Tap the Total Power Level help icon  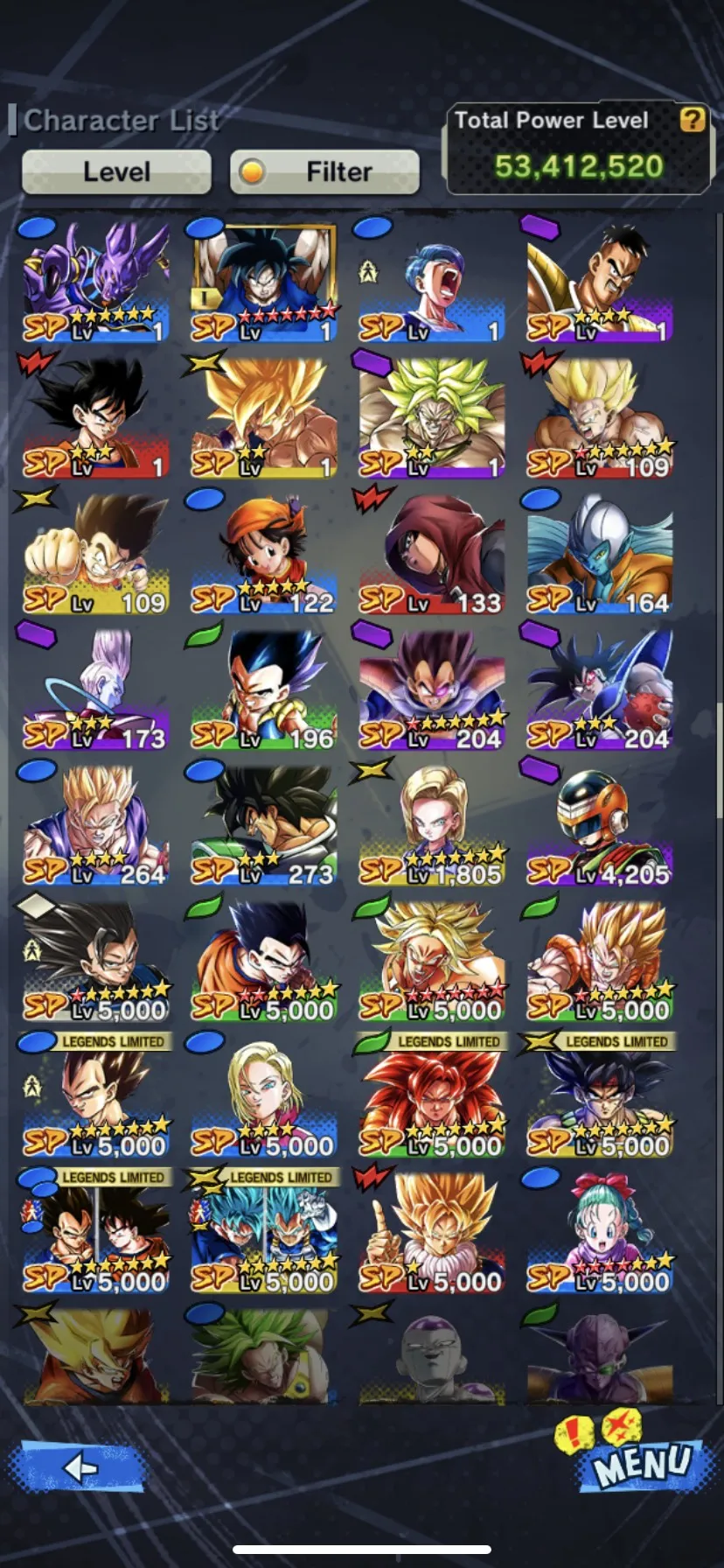[x=693, y=119]
